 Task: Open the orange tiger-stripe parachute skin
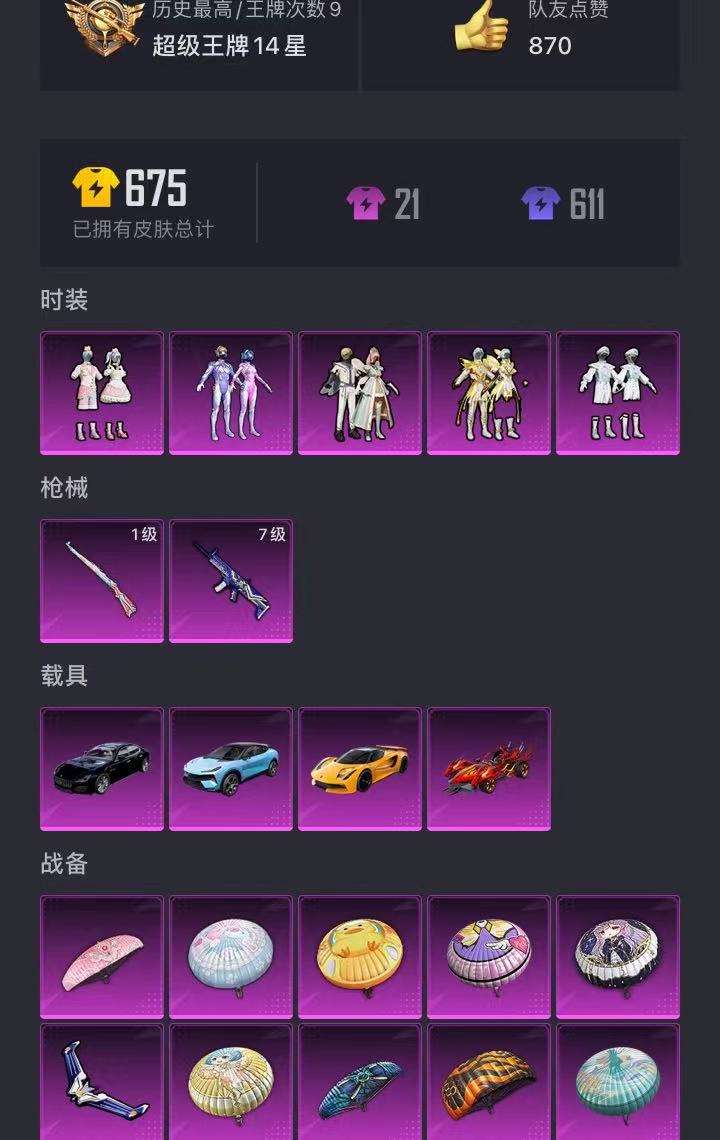[489, 1082]
